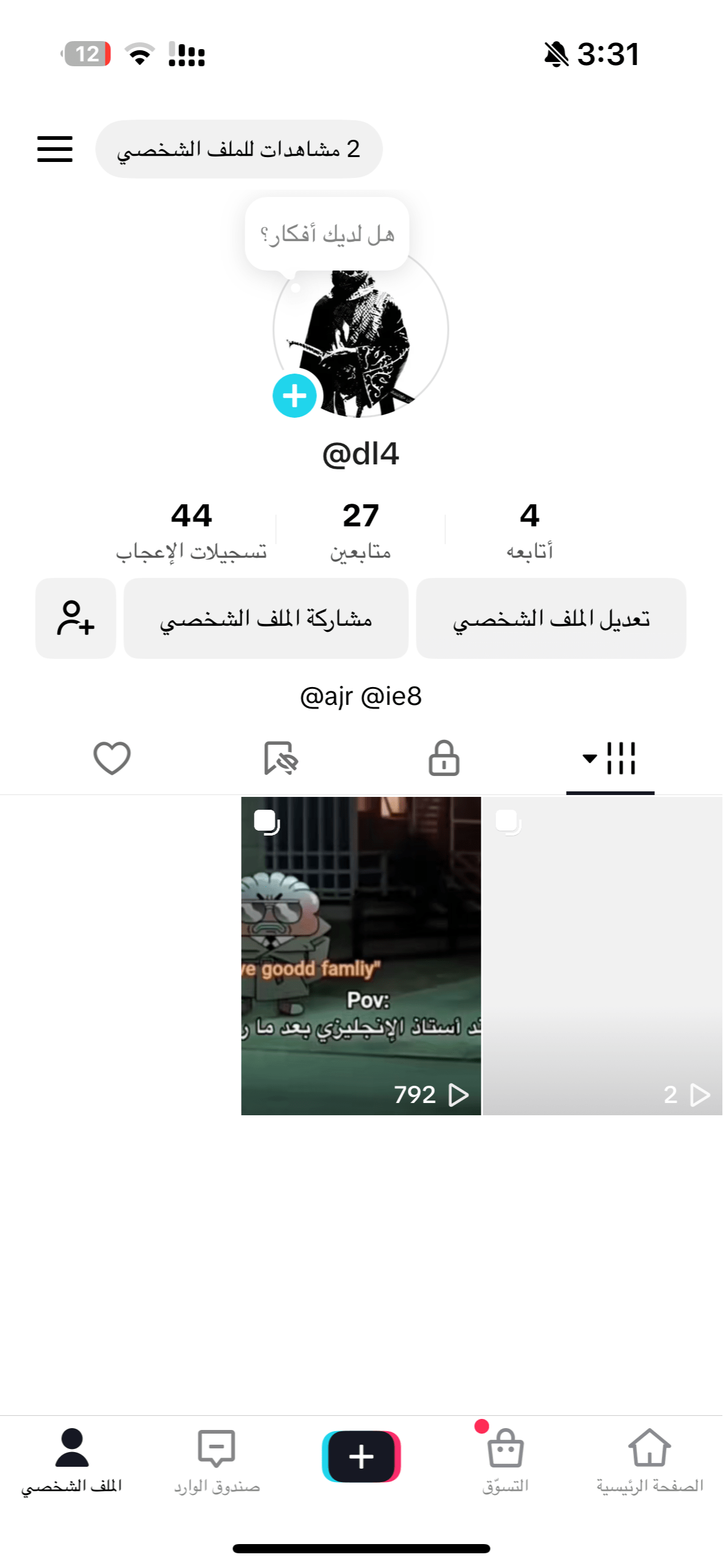Open the inbox tab (صندوق الوارد)
Screen dimensions: 723x1568
[x=216, y=1459]
